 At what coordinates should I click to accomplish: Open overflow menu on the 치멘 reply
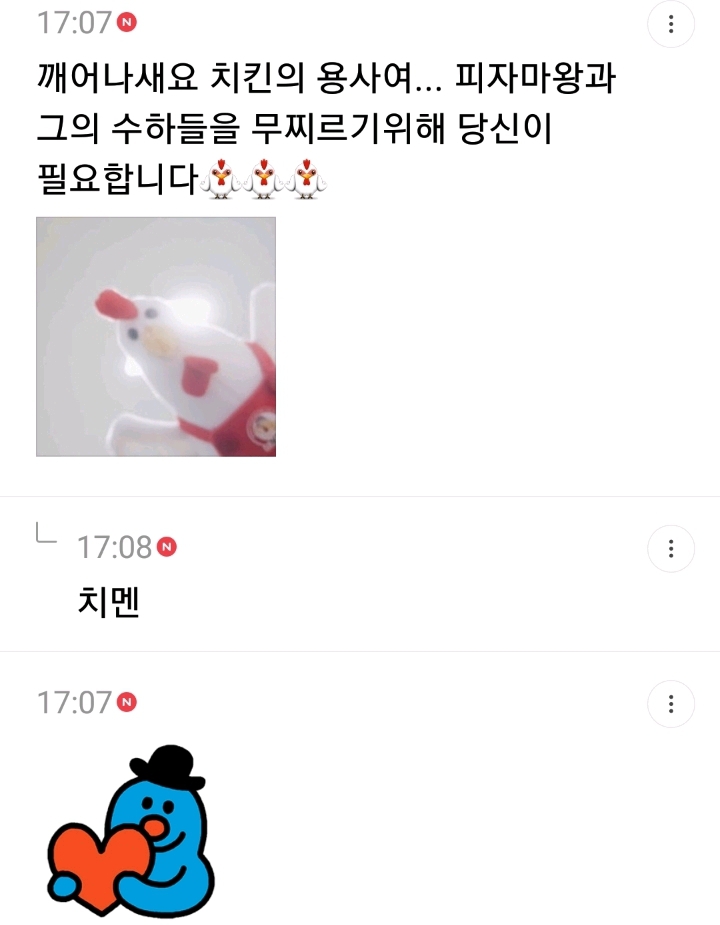click(x=671, y=548)
